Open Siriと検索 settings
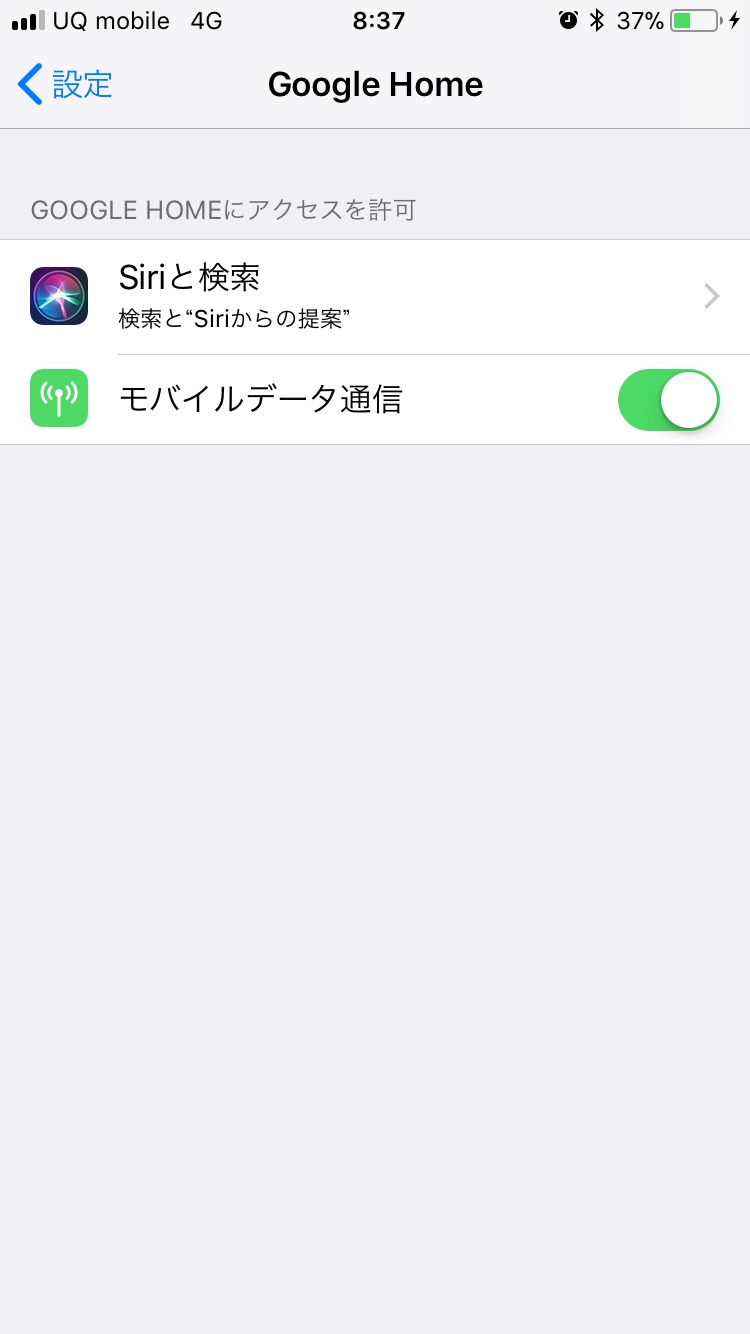This screenshot has width=750, height=1334. click(x=375, y=296)
